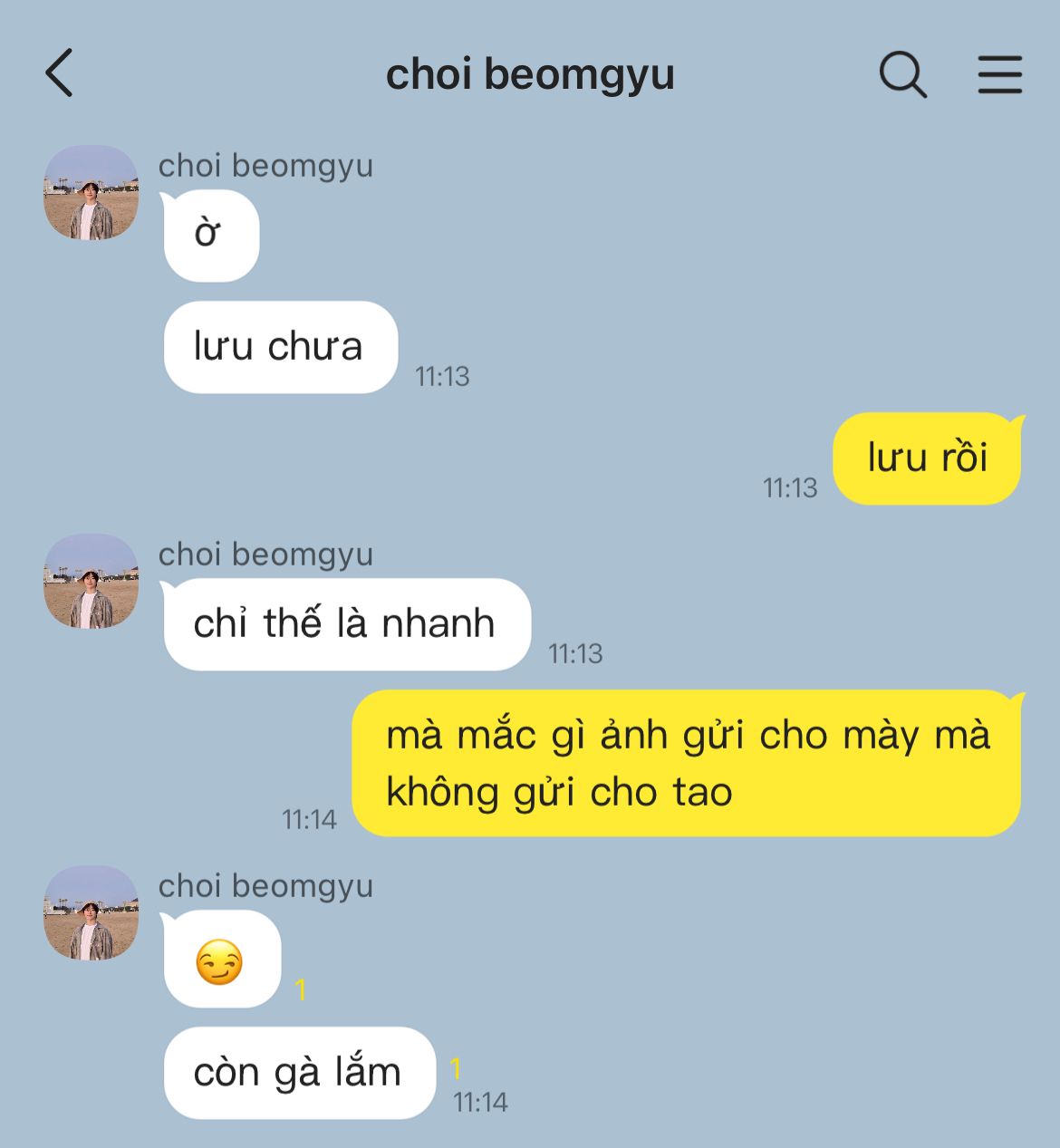
Task: Open the chat room hamburger menu
Action: tap(999, 74)
